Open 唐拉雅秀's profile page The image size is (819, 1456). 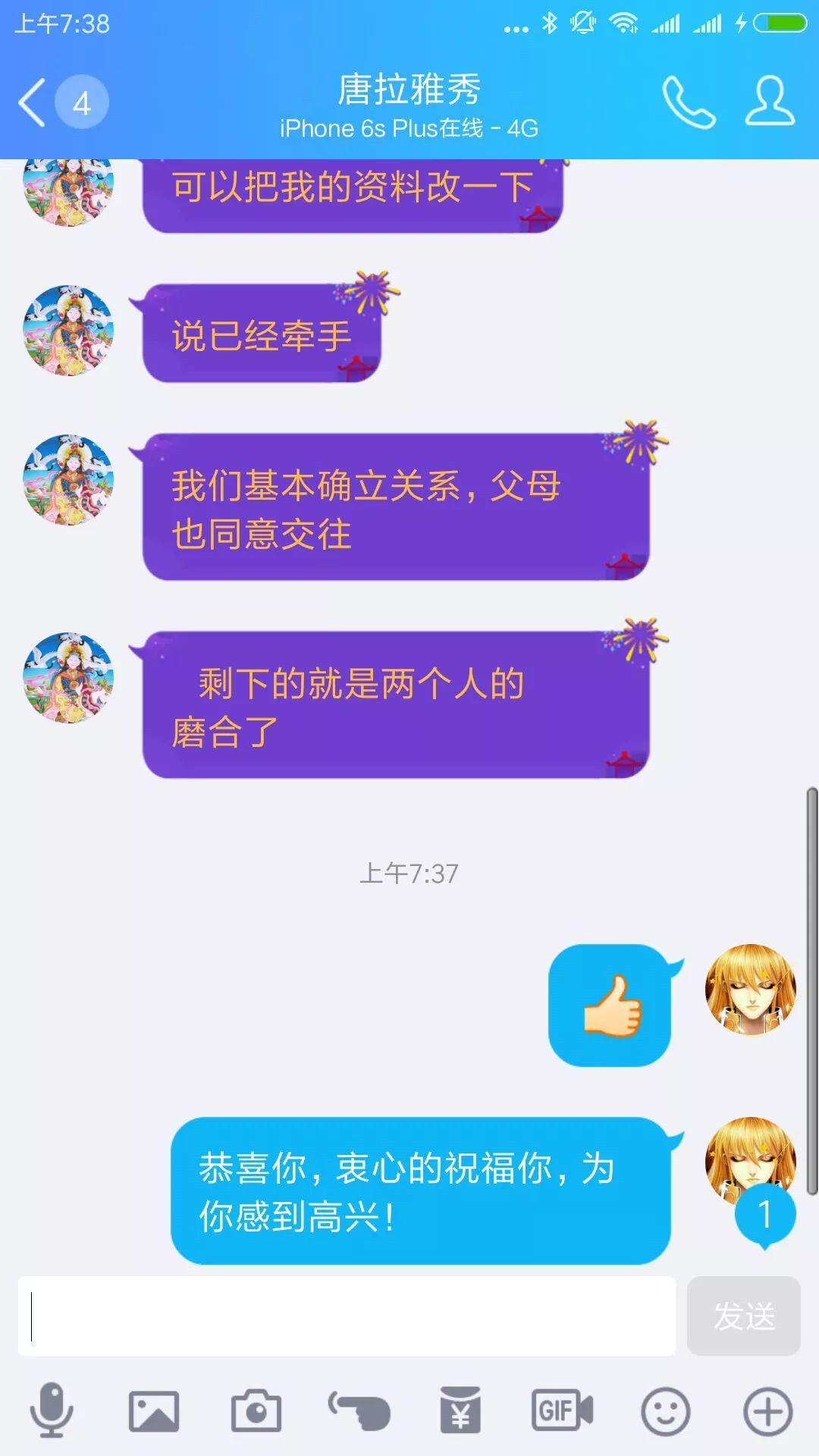tap(770, 101)
